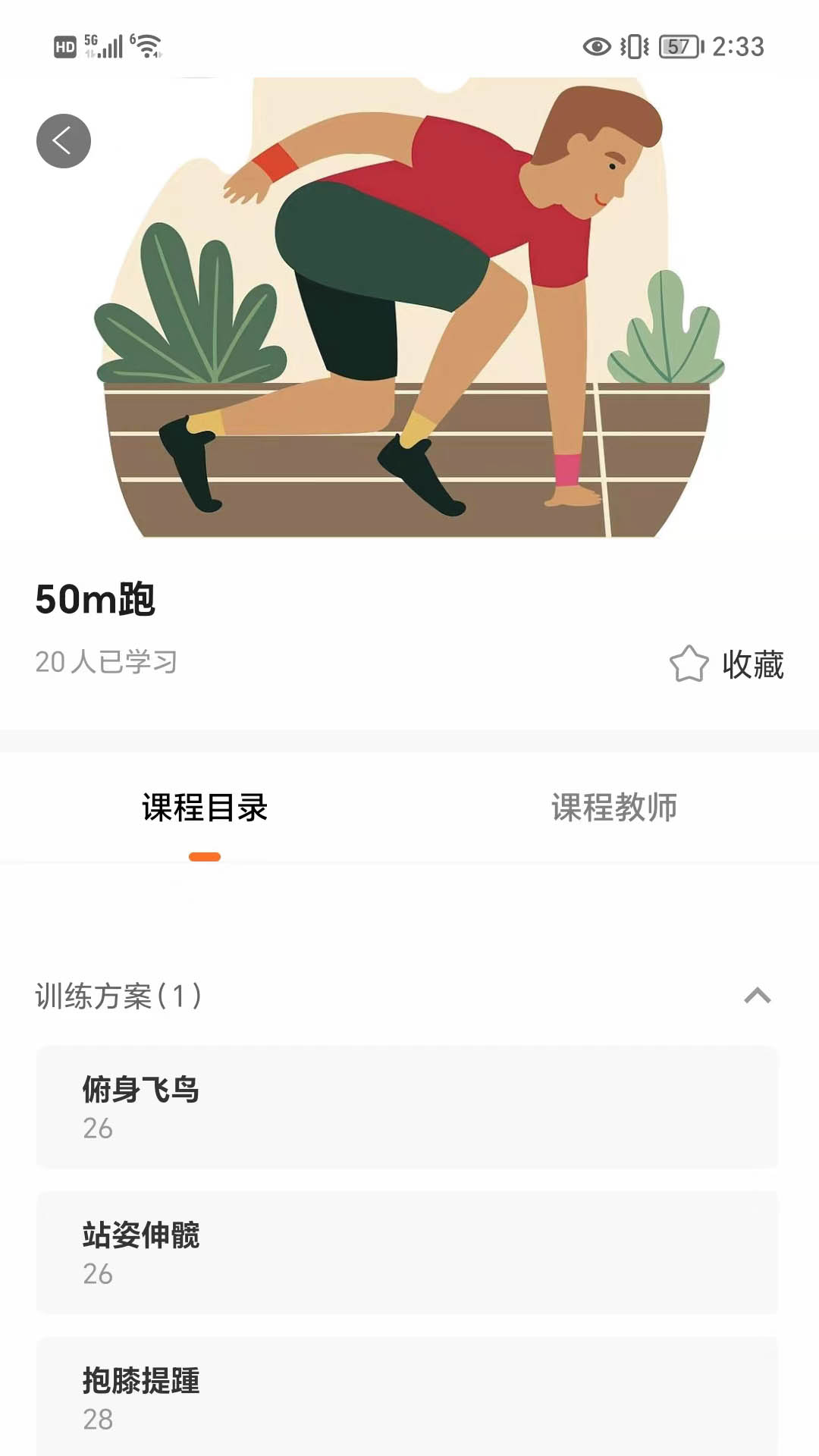Tap the runner illustration banner
This screenshot has height=1456, width=819.
(409, 303)
